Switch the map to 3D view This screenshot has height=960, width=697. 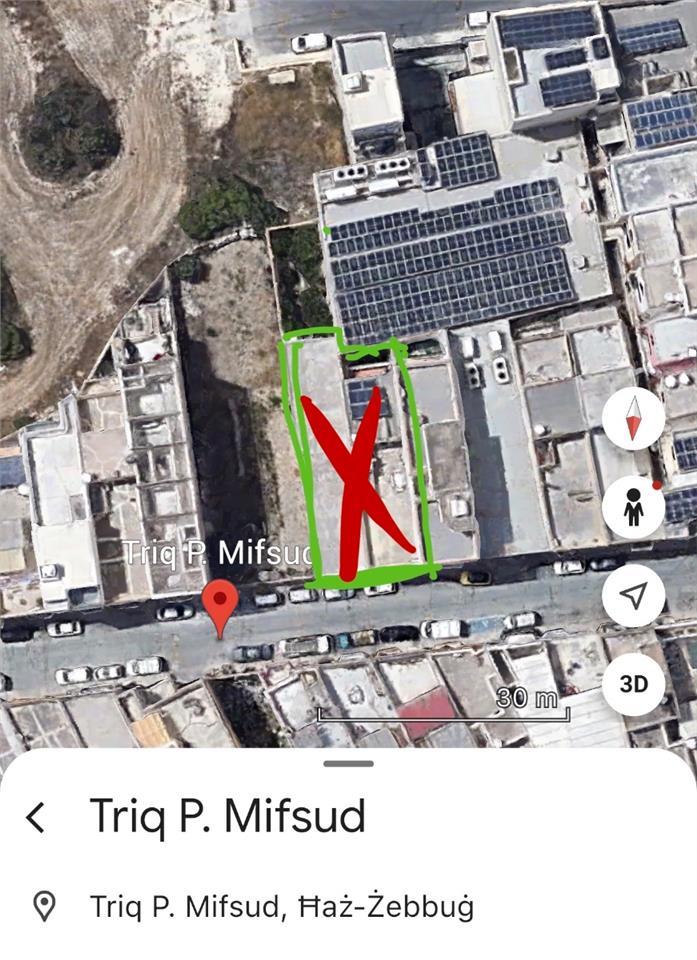pos(633,684)
